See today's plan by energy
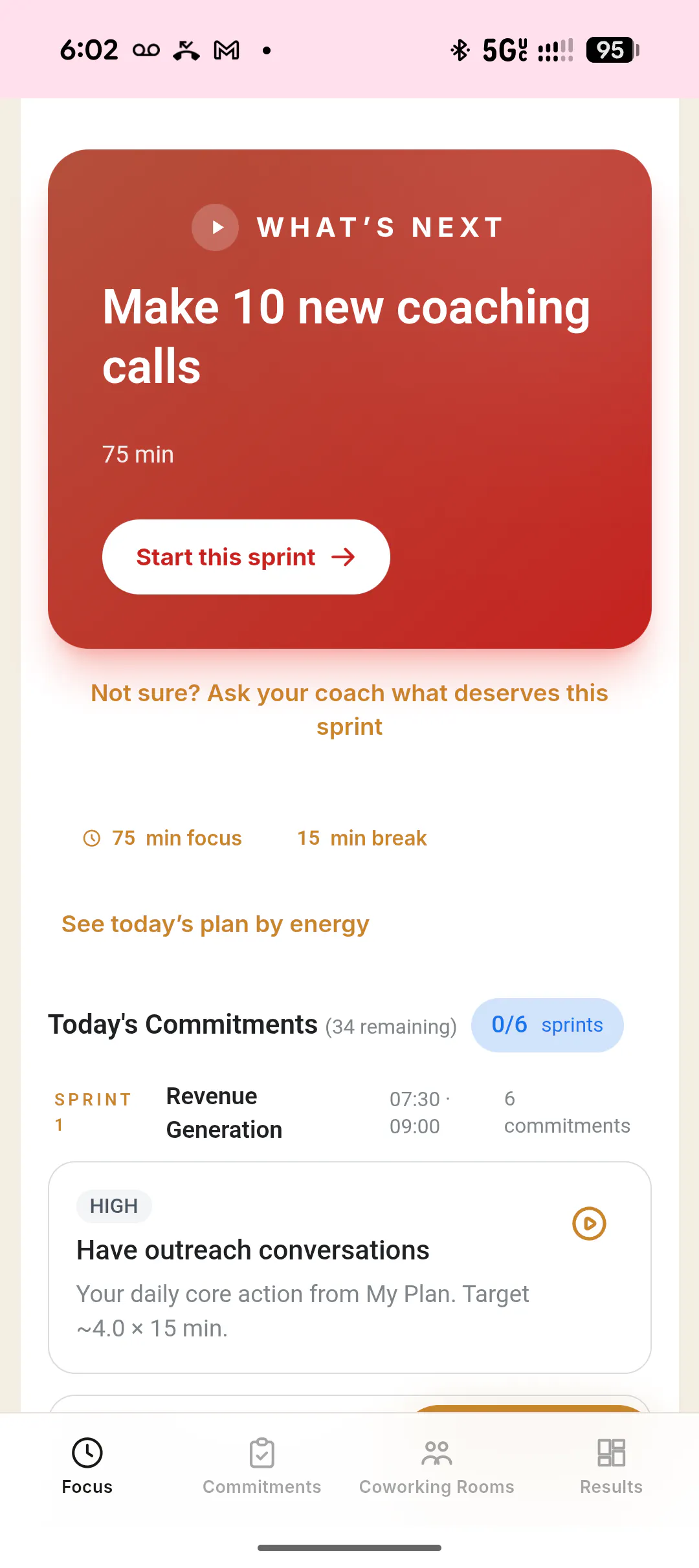699x1568 pixels. pyautogui.click(x=216, y=924)
